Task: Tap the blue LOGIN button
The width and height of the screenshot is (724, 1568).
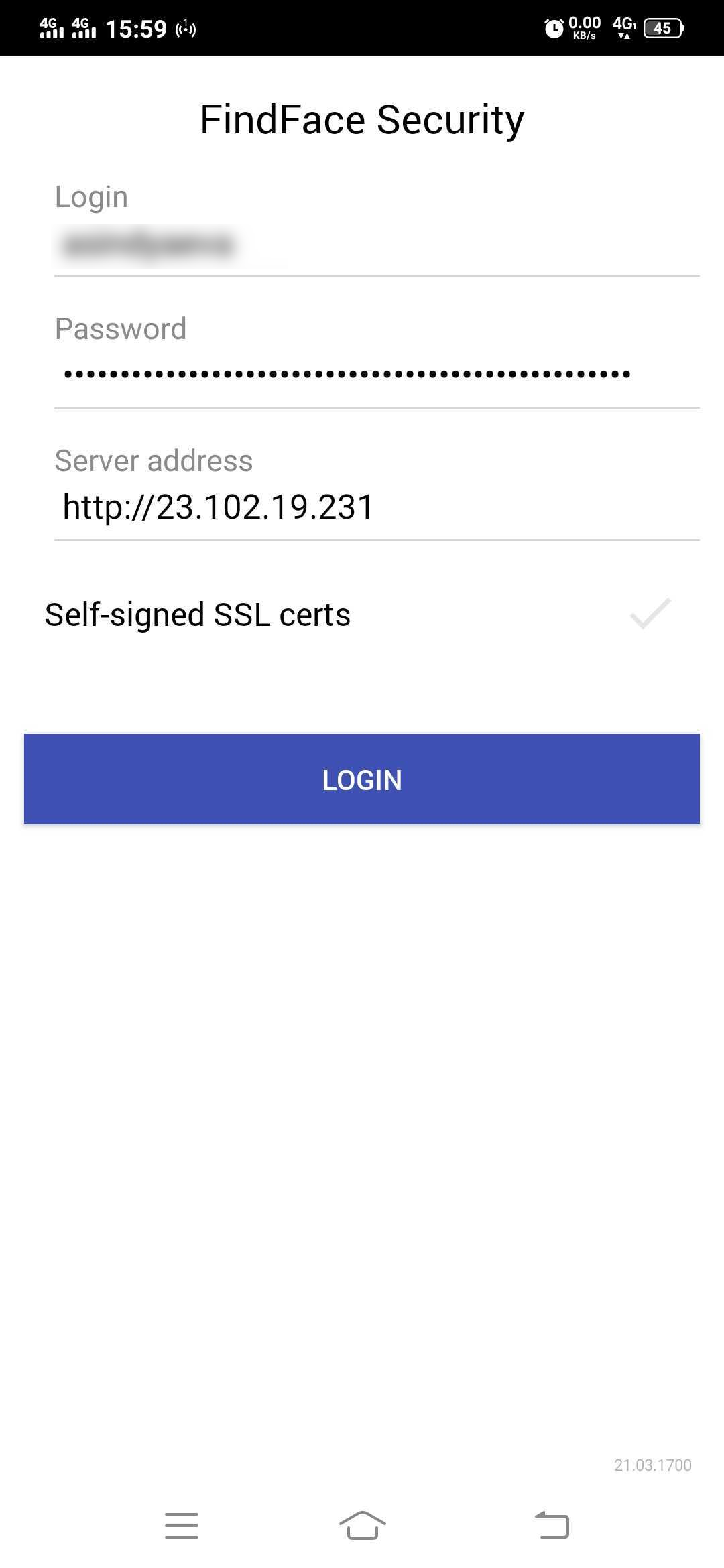Action: click(x=362, y=779)
